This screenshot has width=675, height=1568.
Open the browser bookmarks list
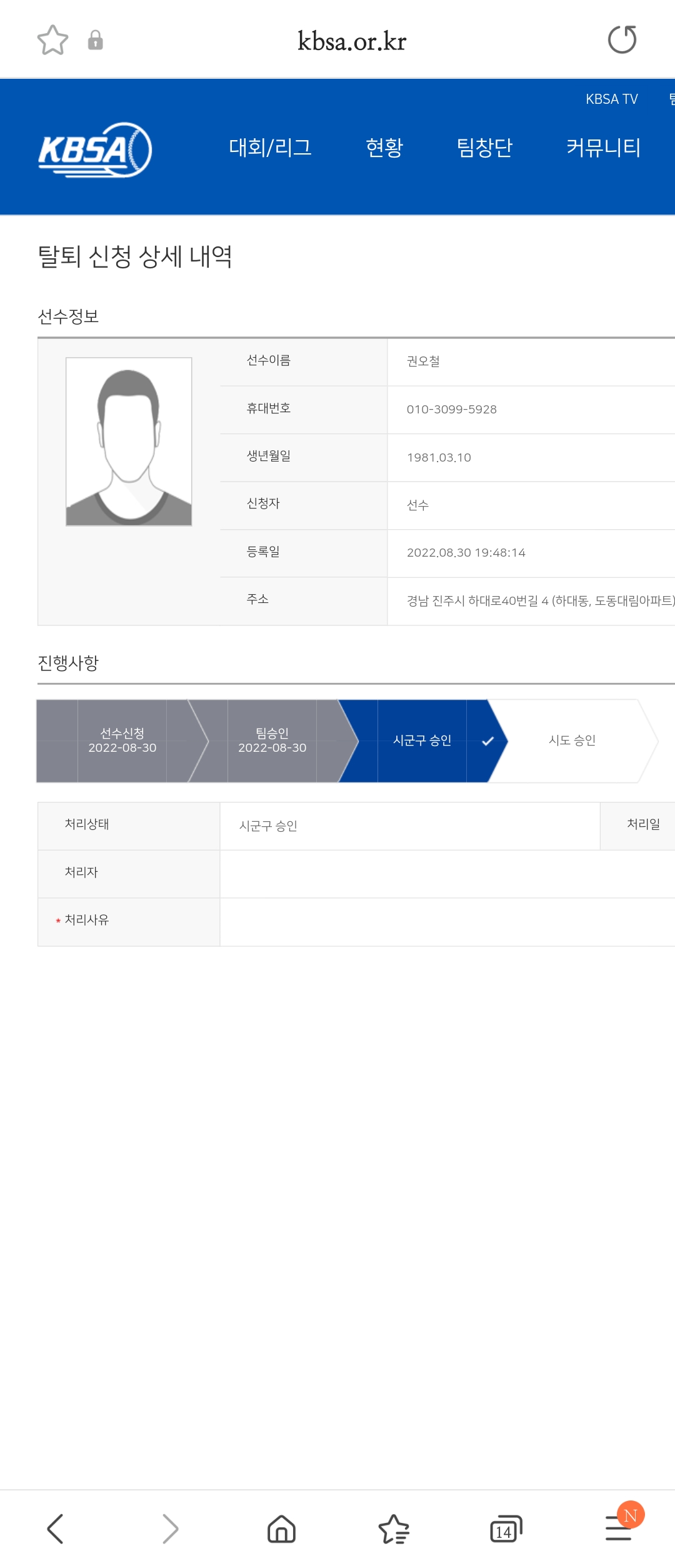point(394,1529)
